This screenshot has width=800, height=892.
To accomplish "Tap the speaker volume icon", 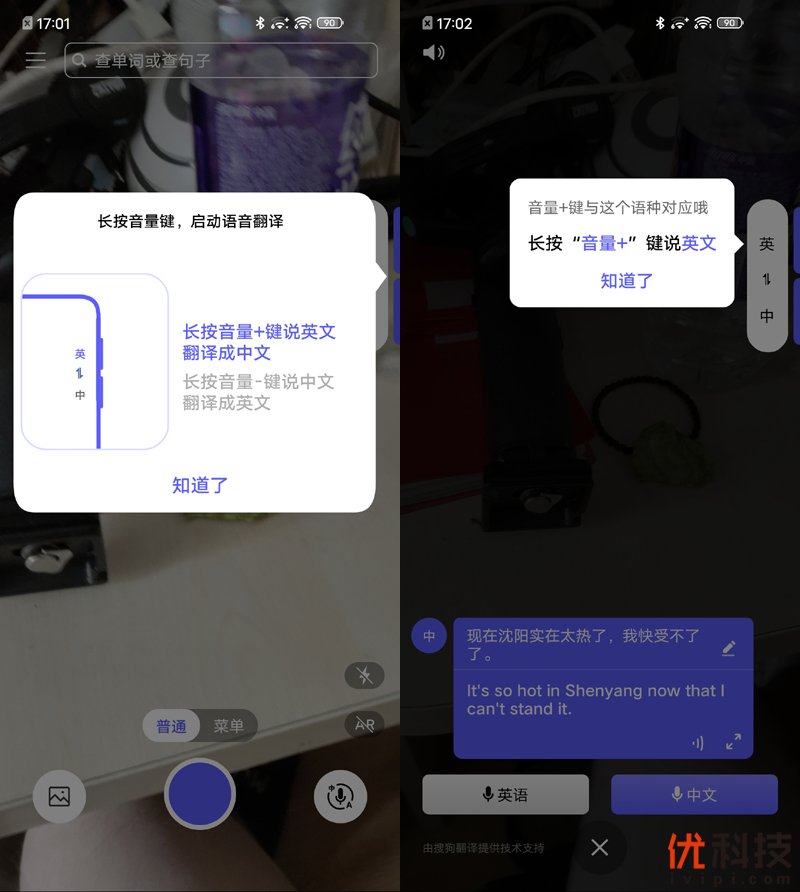I will tap(433, 52).
